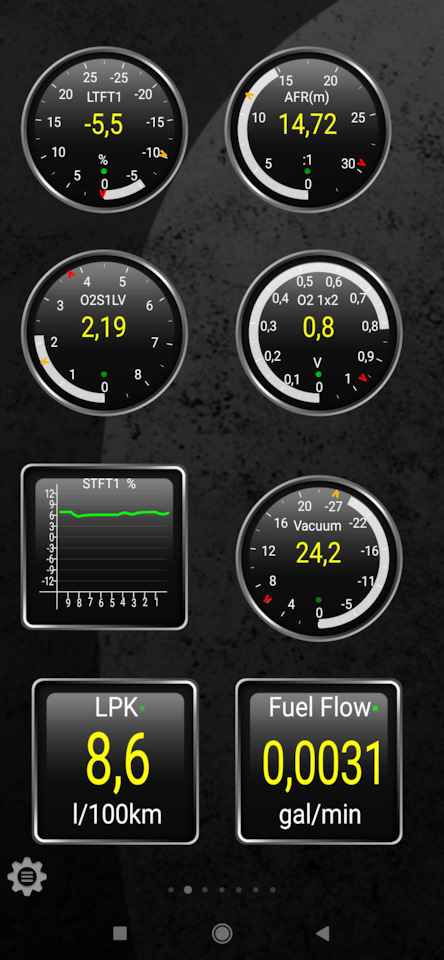Open the O2S1LV gauge
This screenshot has height=960, width=444.
[x=104, y=333]
